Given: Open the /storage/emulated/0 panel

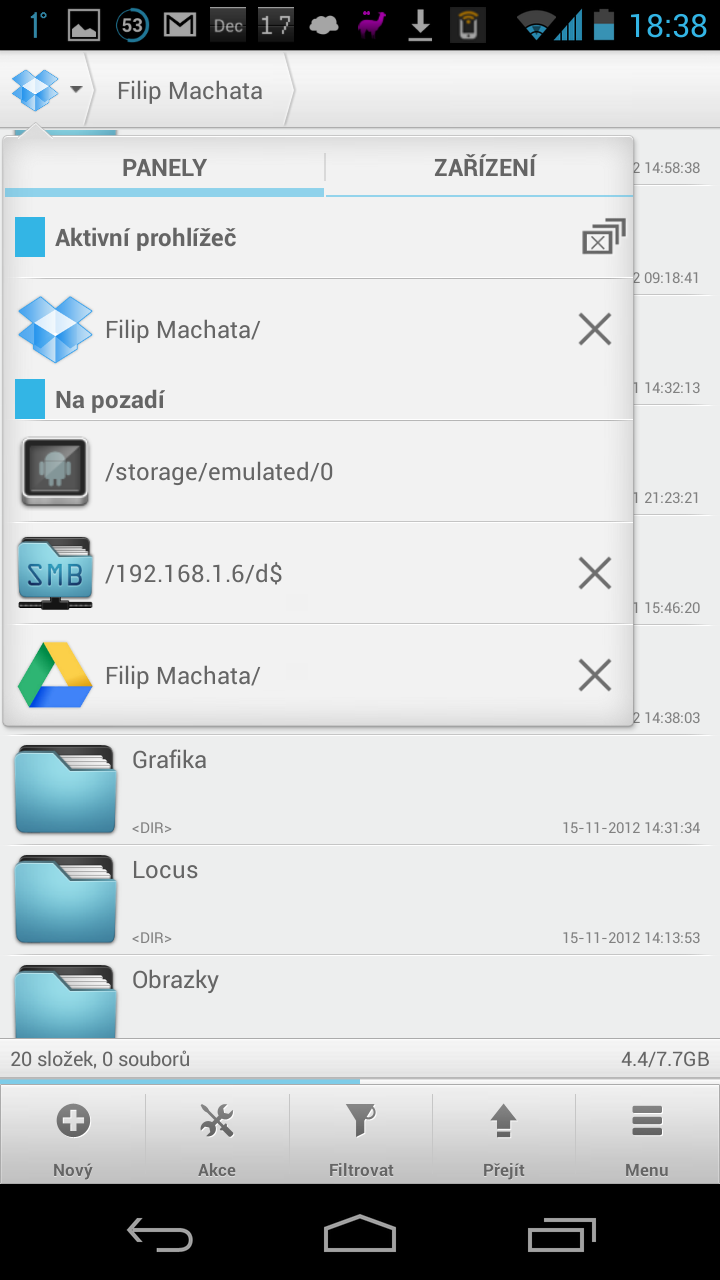Looking at the screenshot, I should (x=319, y=472).
